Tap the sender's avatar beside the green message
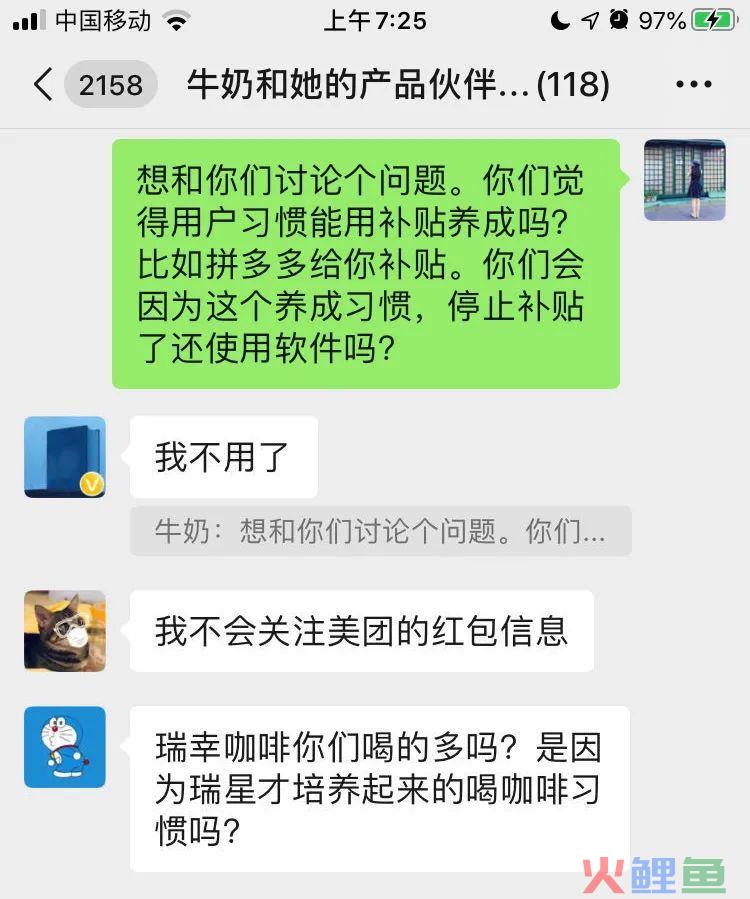The width and height of the screenshot is (750, 899). coord(684,180)
